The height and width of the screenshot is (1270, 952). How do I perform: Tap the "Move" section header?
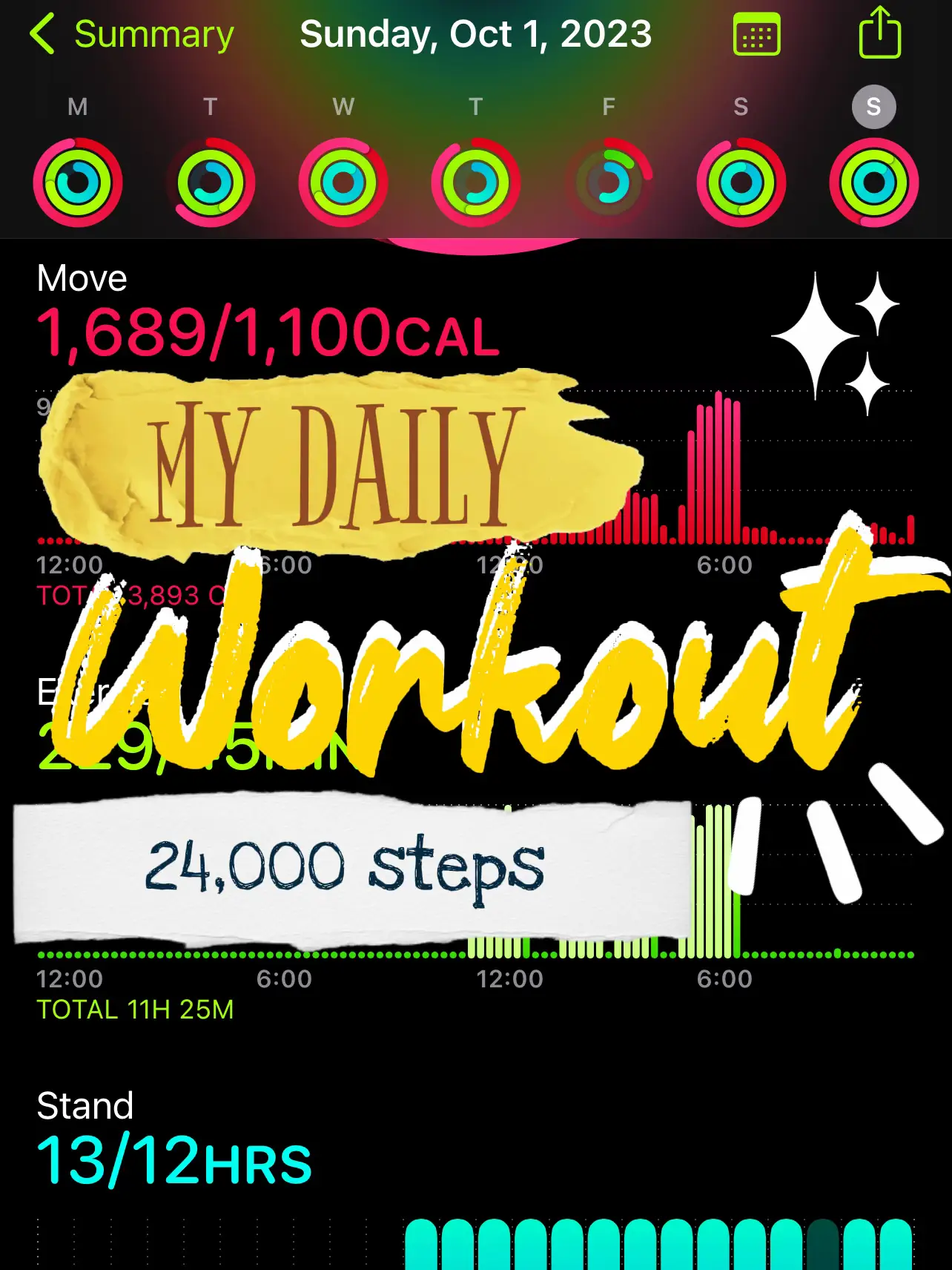point(82,278)
